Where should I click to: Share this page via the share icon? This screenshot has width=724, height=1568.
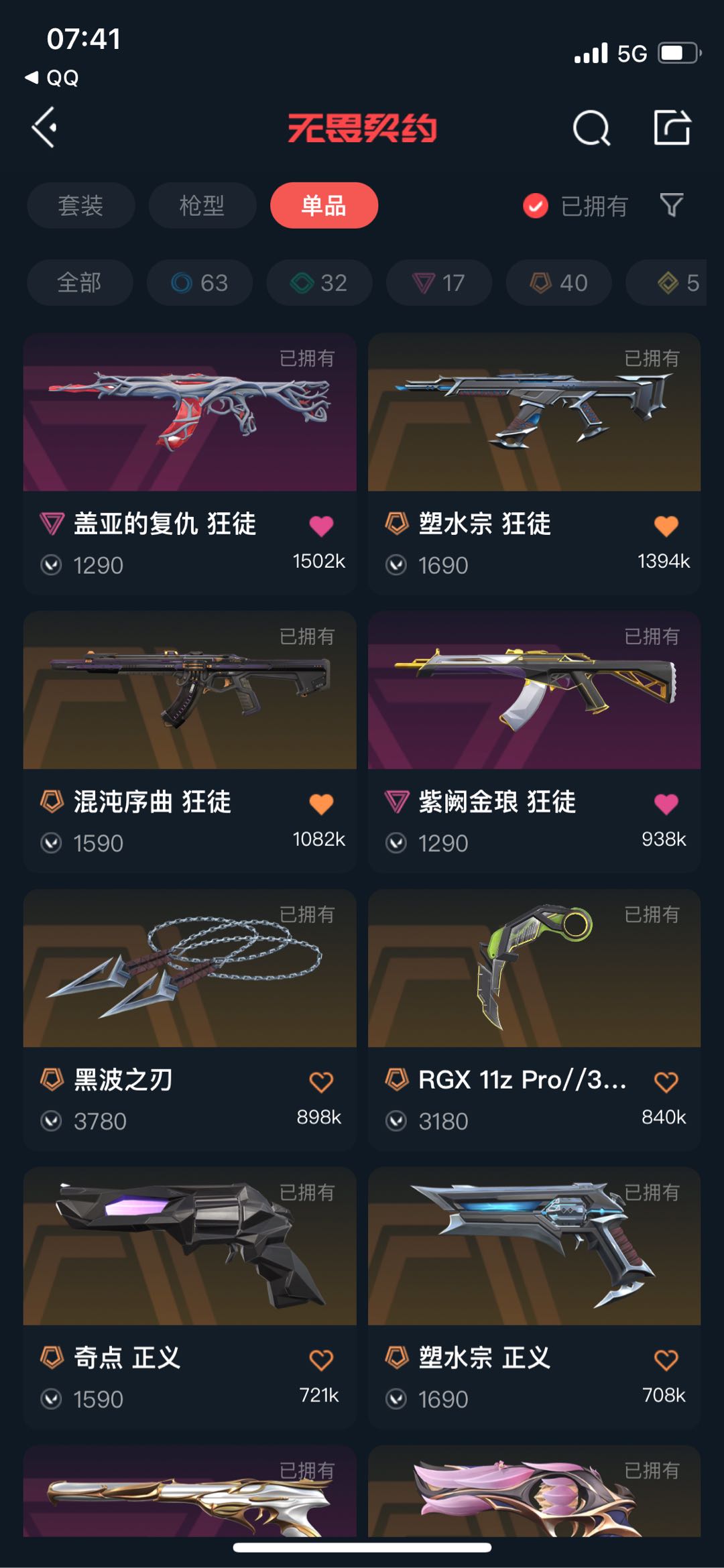click(x=672, y=127)
